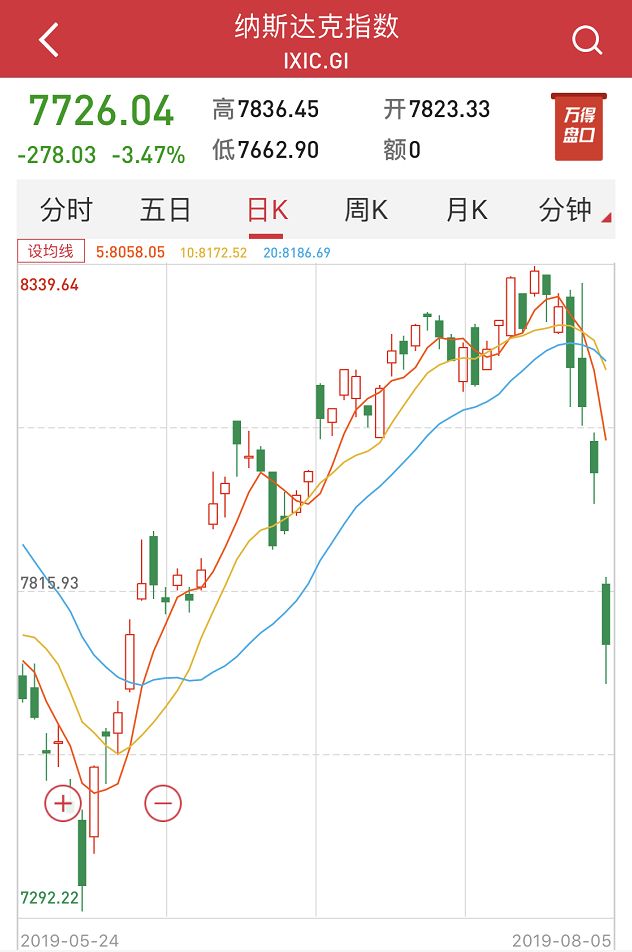The width and height of the screenshot is (632, 952).
Task: Switch to the 月K tab
Action: 466,210
